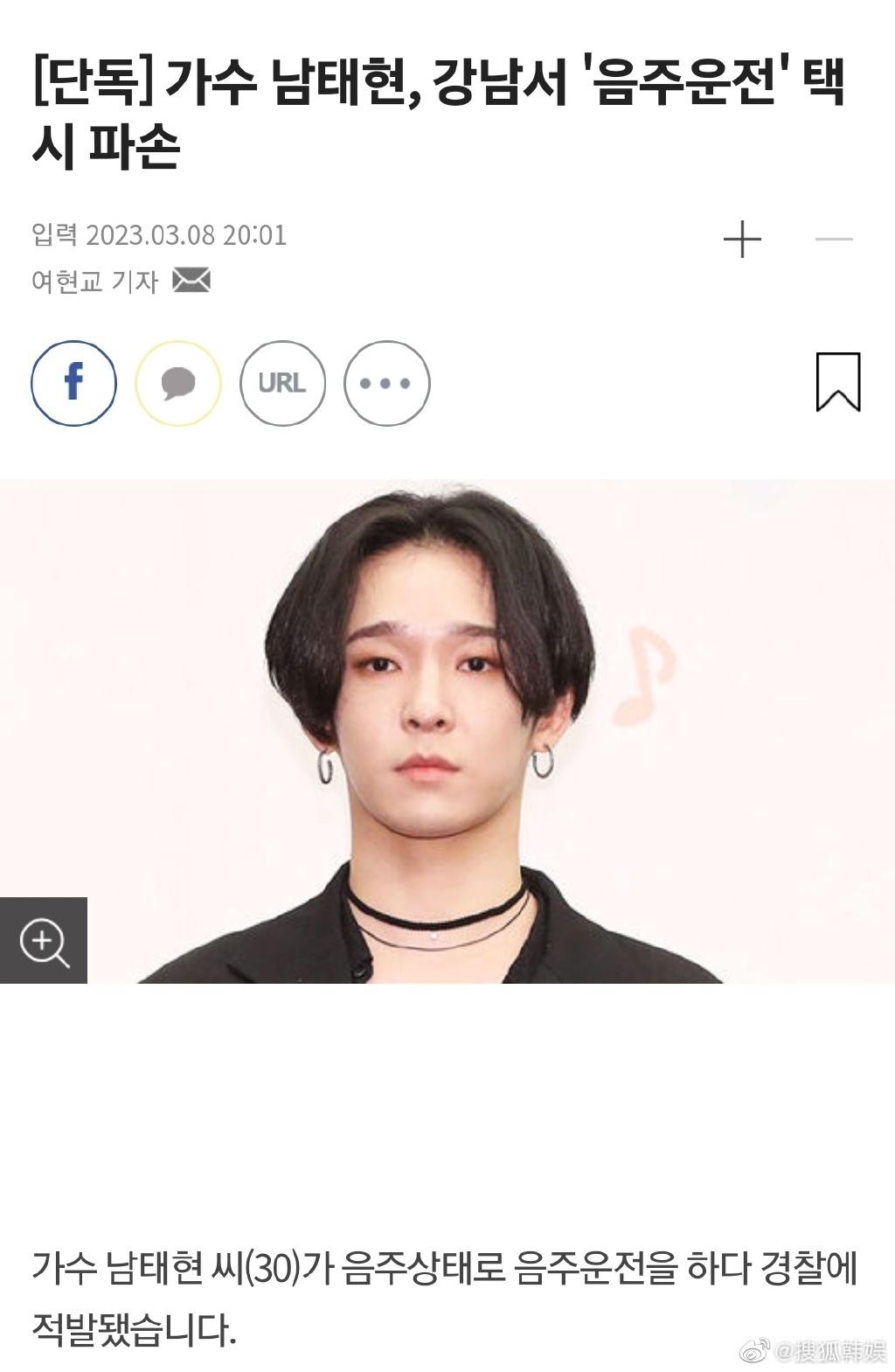Image resolution: width=895 pixels, height=1372 pixels.
Task: Enlarge the article photo with magnifier
Action: pos(44,941)
